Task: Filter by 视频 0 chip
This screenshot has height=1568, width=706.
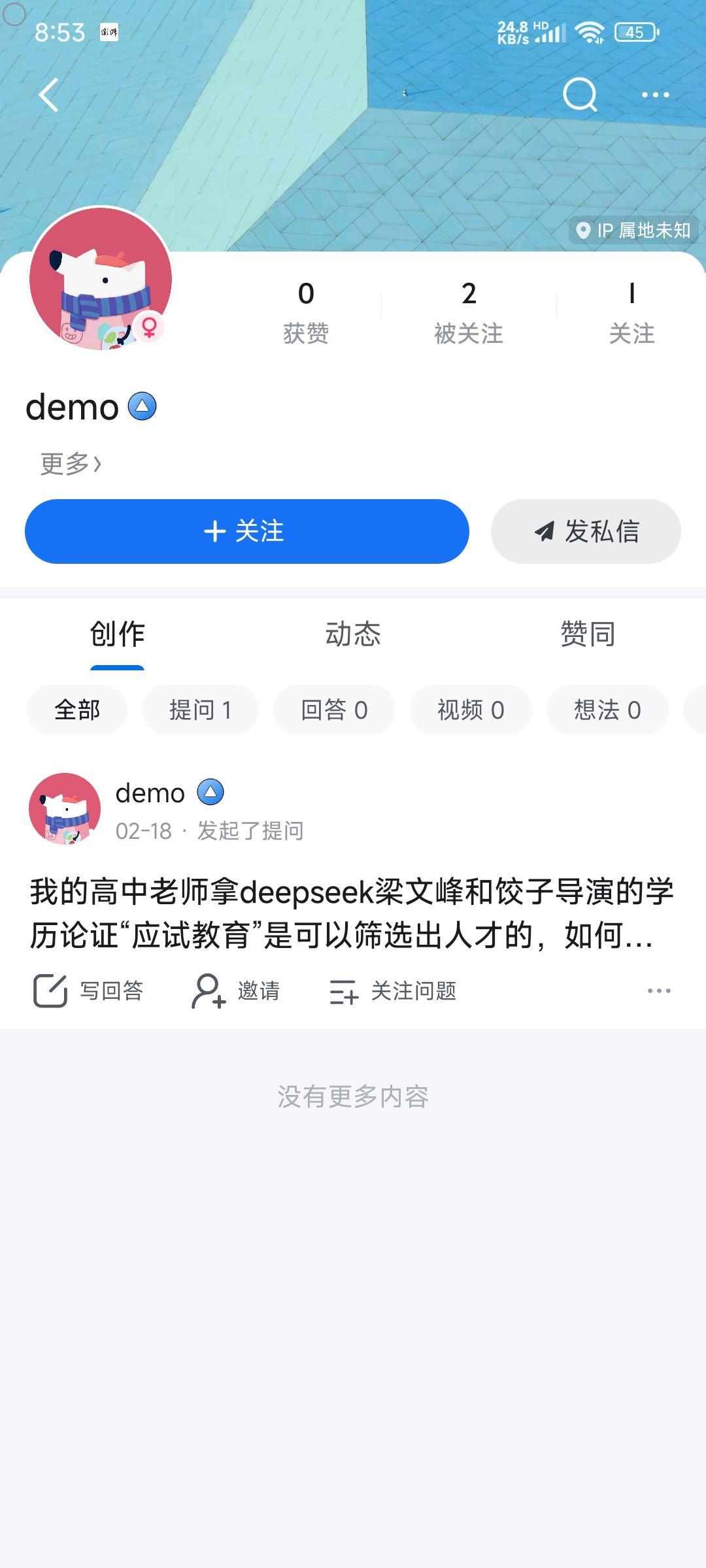Action: click(471, 710)
